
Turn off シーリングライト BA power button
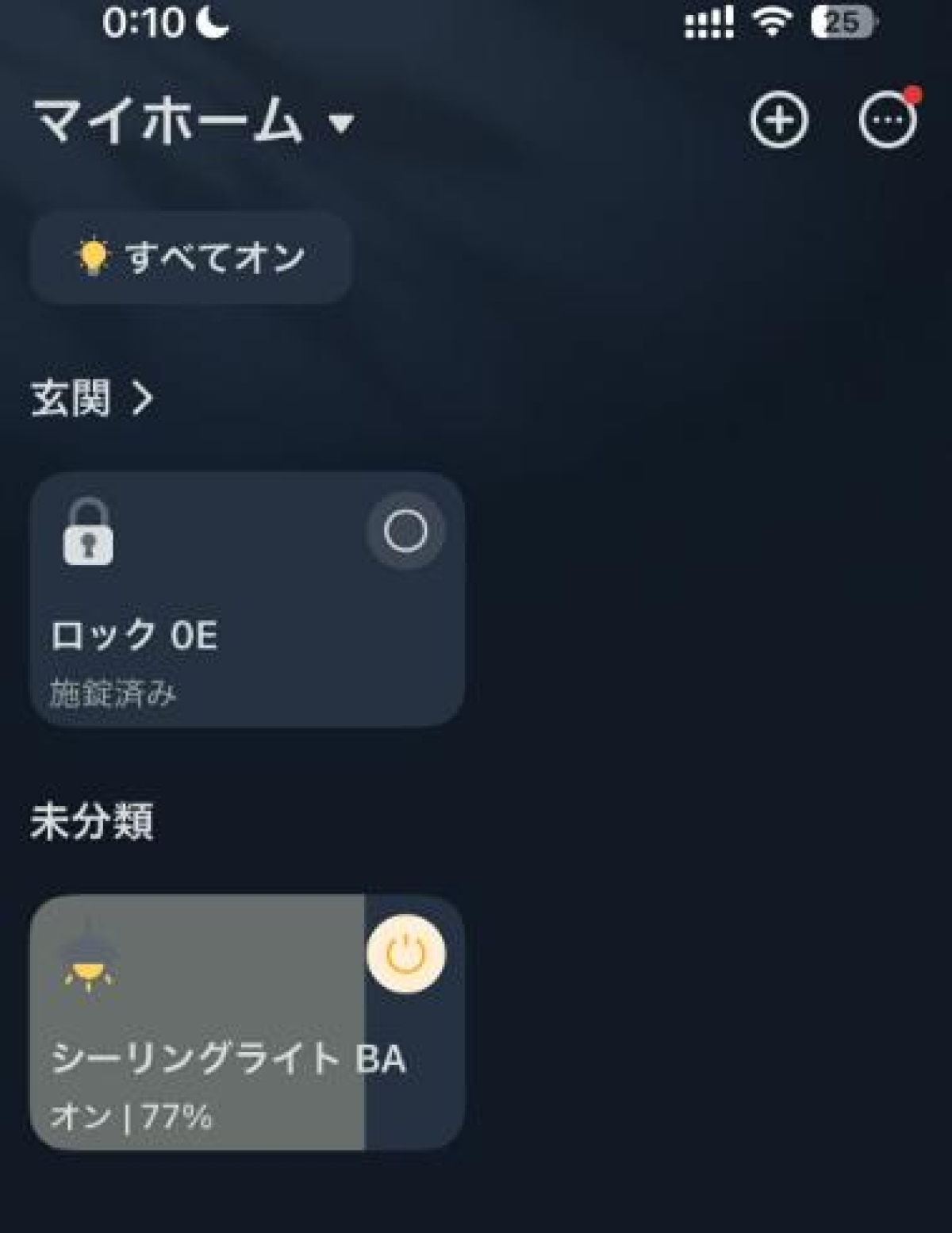(x=405, y=955)
